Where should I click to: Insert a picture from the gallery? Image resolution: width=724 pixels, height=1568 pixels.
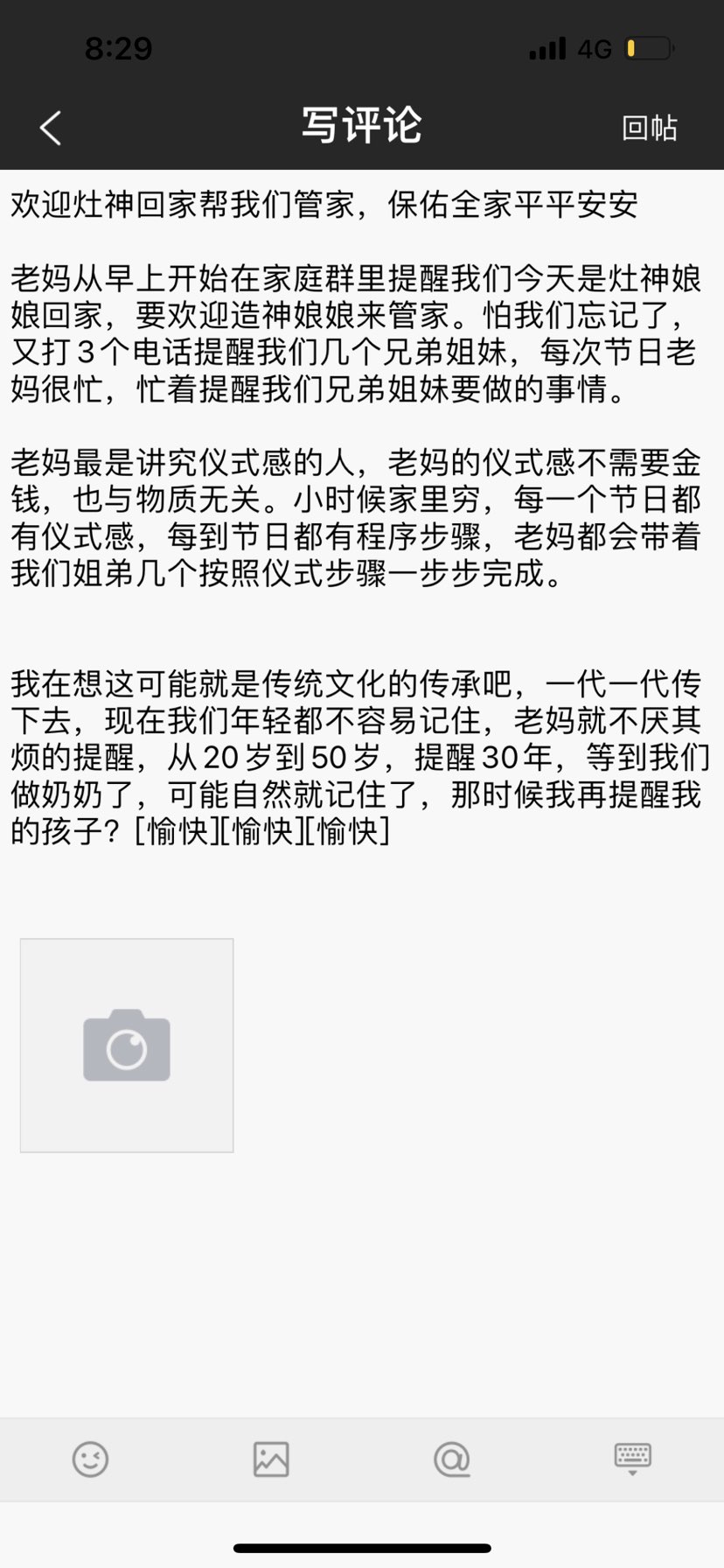[271, 1459]
